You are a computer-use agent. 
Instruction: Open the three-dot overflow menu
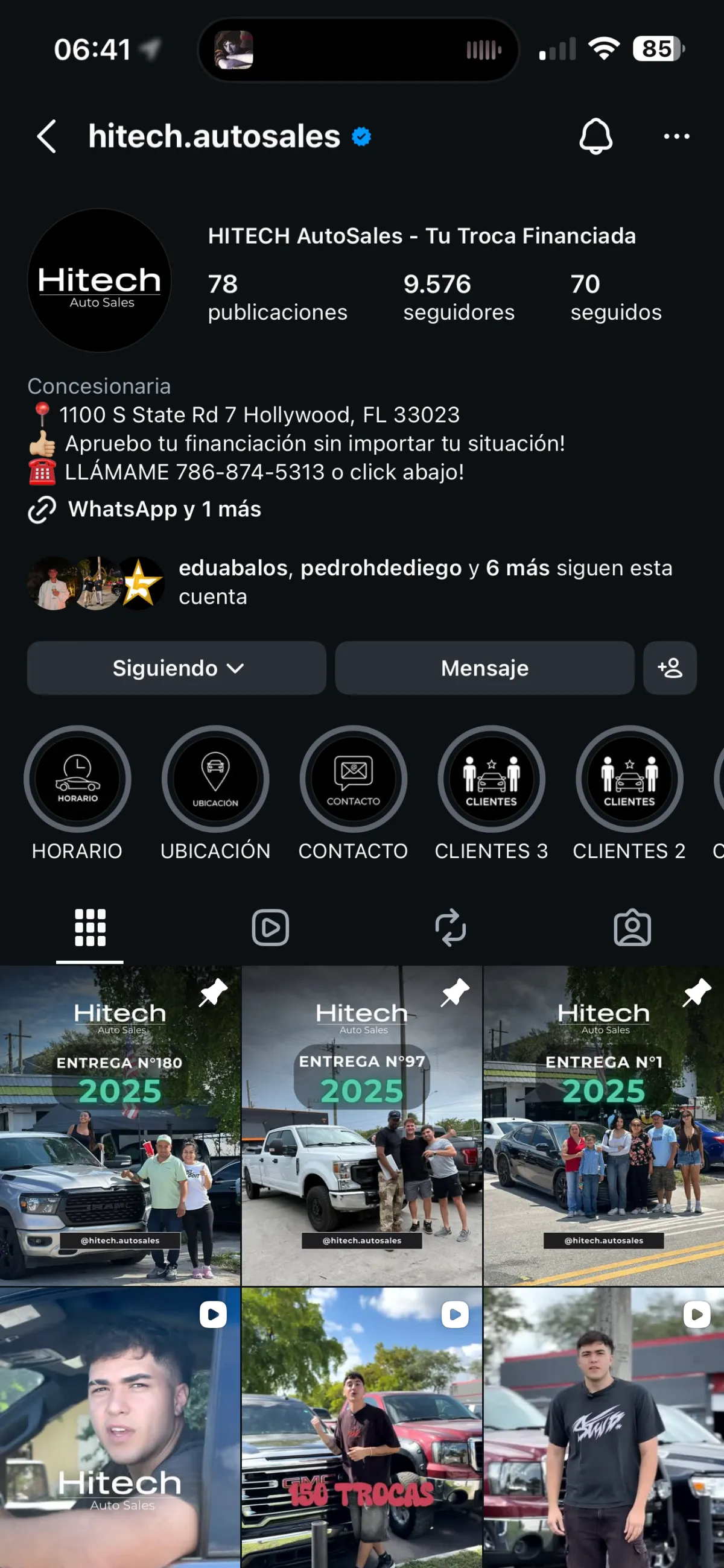676,136
